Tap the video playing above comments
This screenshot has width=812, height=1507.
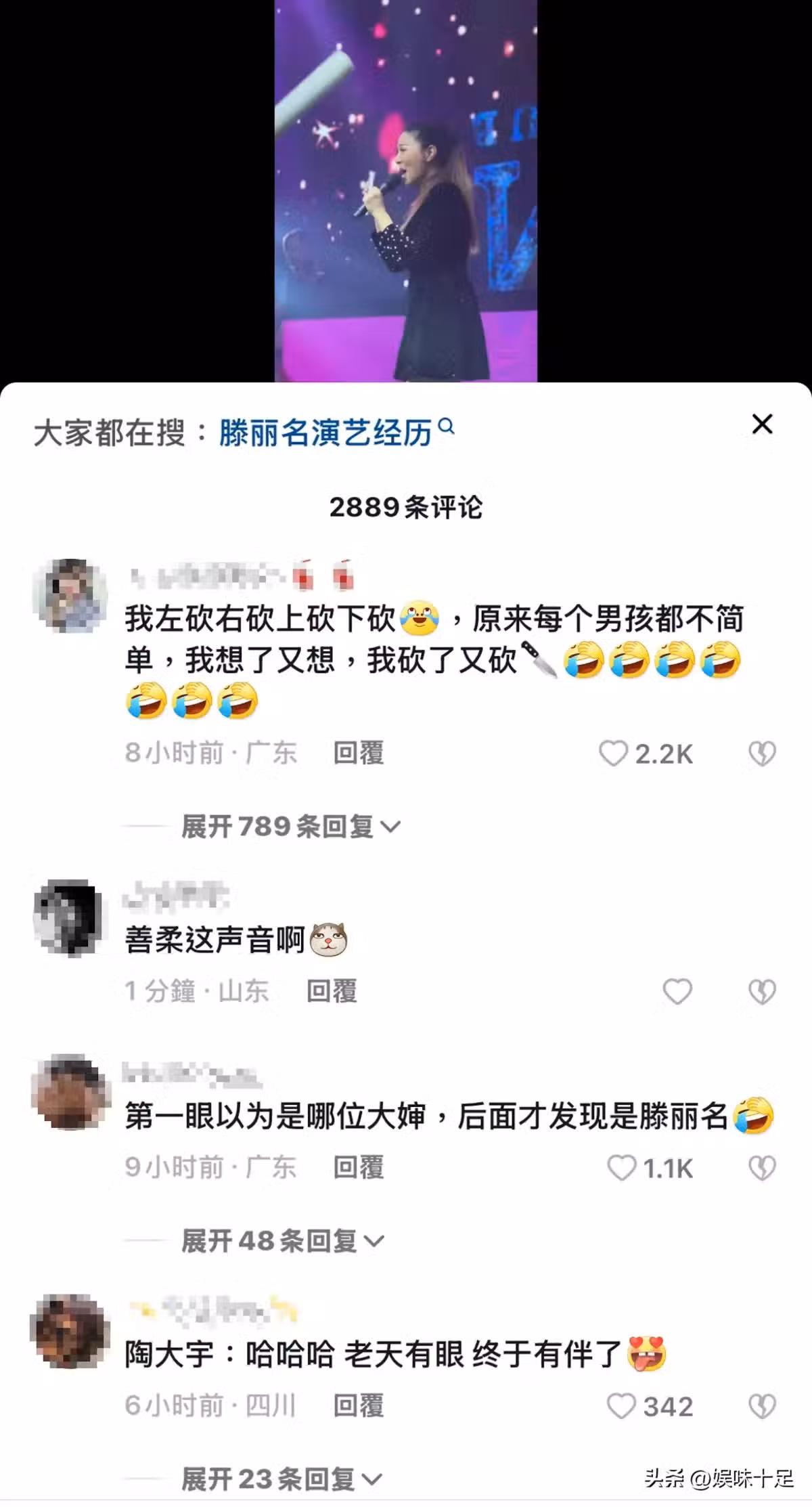(x=405, y=191)
